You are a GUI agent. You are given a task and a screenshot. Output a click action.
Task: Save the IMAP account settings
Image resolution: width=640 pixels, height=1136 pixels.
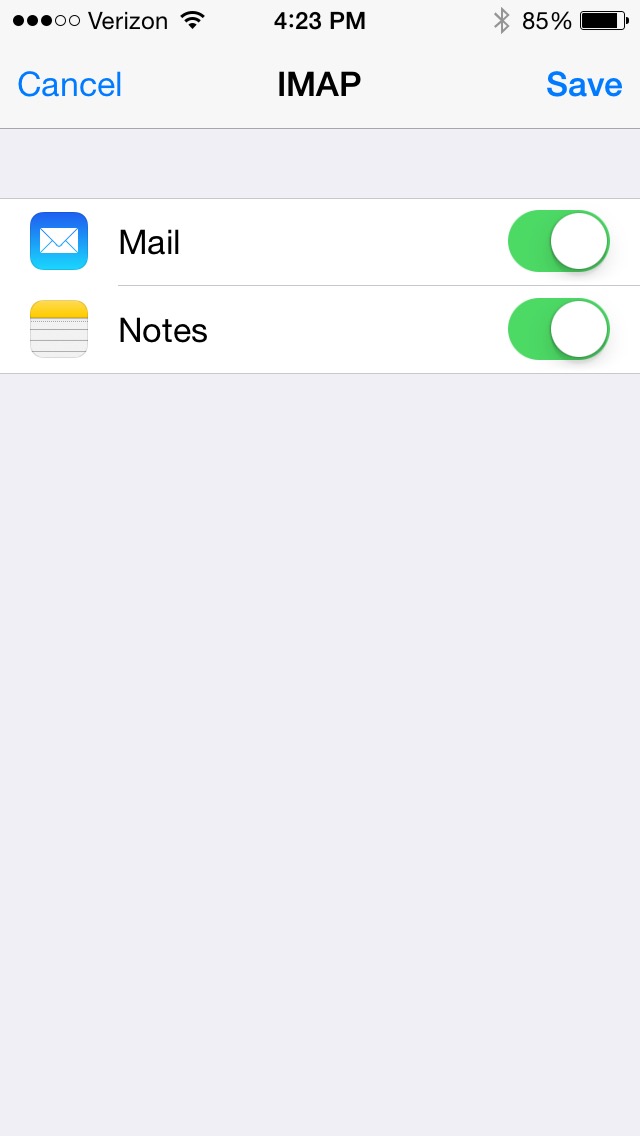click(x=583, y=85)
